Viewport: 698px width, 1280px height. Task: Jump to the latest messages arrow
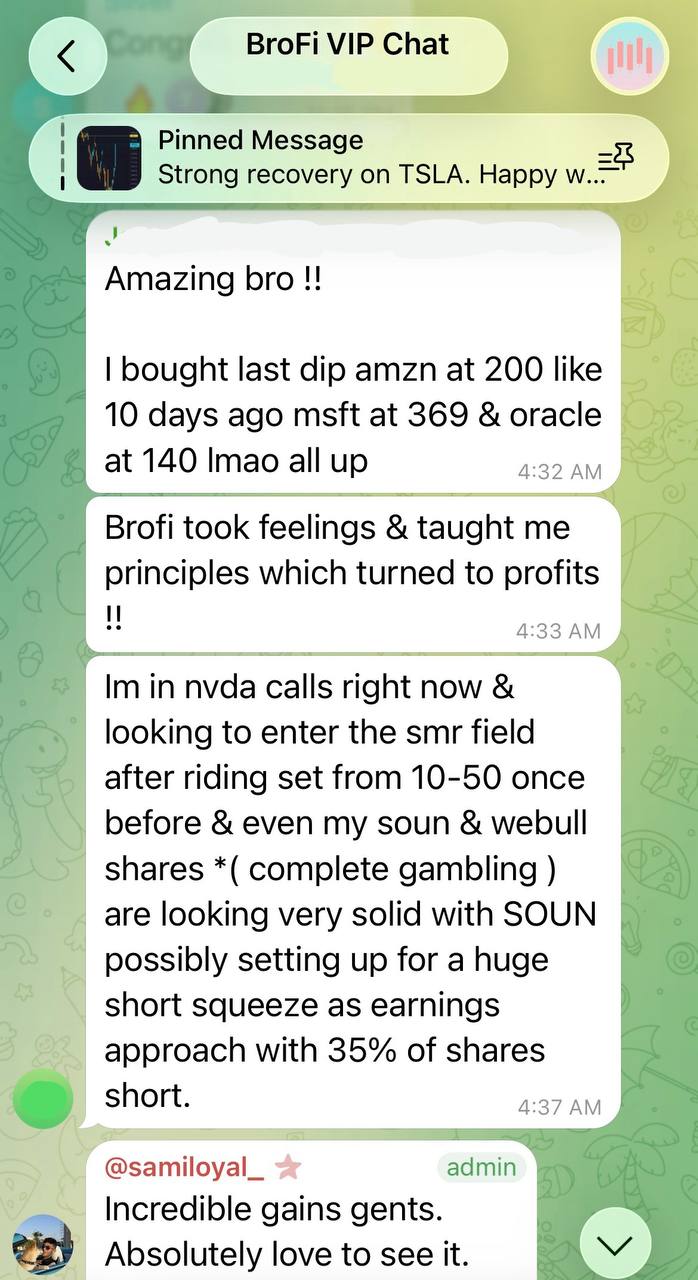click(614, 1243)
